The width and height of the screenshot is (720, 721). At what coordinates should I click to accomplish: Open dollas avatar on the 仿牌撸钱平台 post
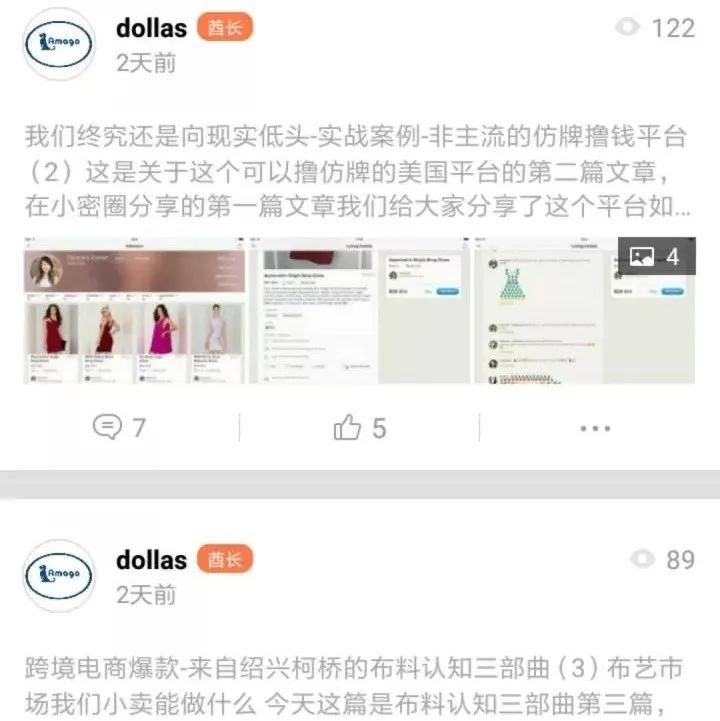point(59,44)
